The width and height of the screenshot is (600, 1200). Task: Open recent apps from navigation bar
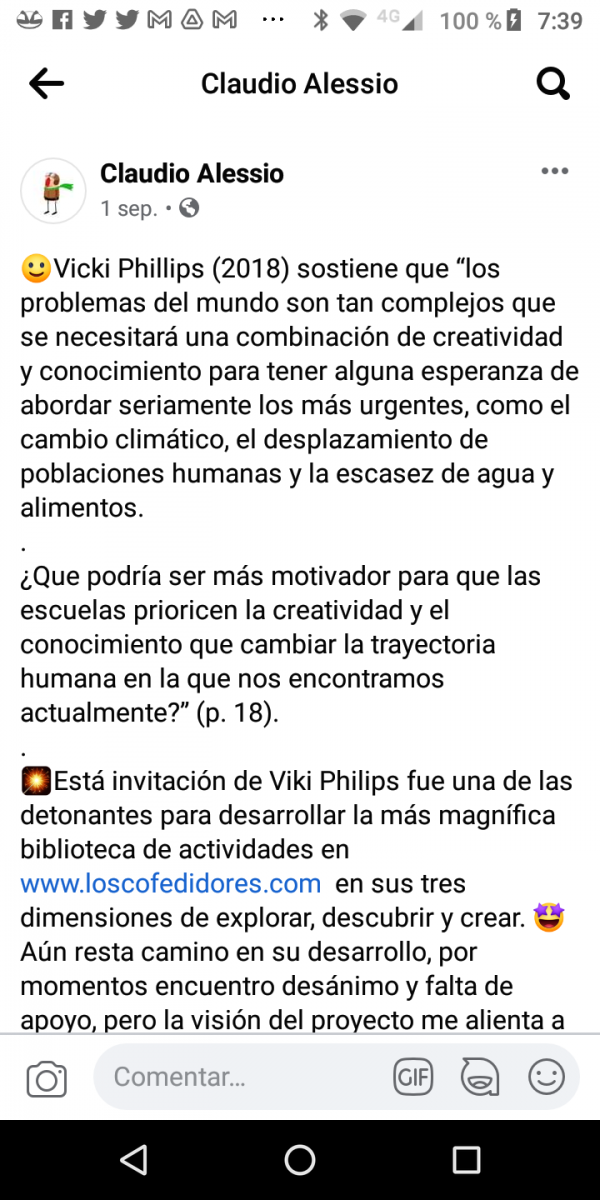466,1159
